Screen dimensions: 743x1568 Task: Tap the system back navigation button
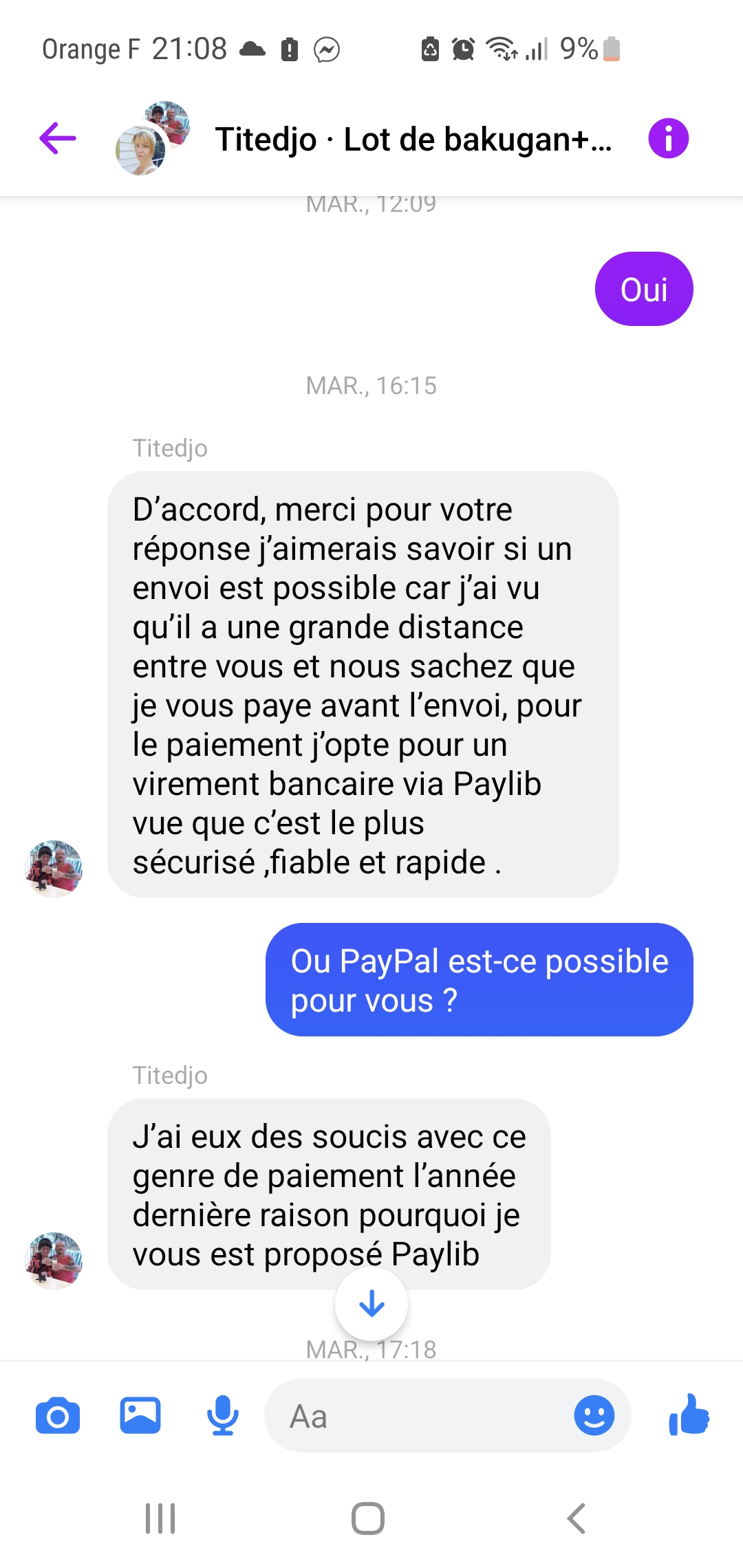pos(577,1518)
